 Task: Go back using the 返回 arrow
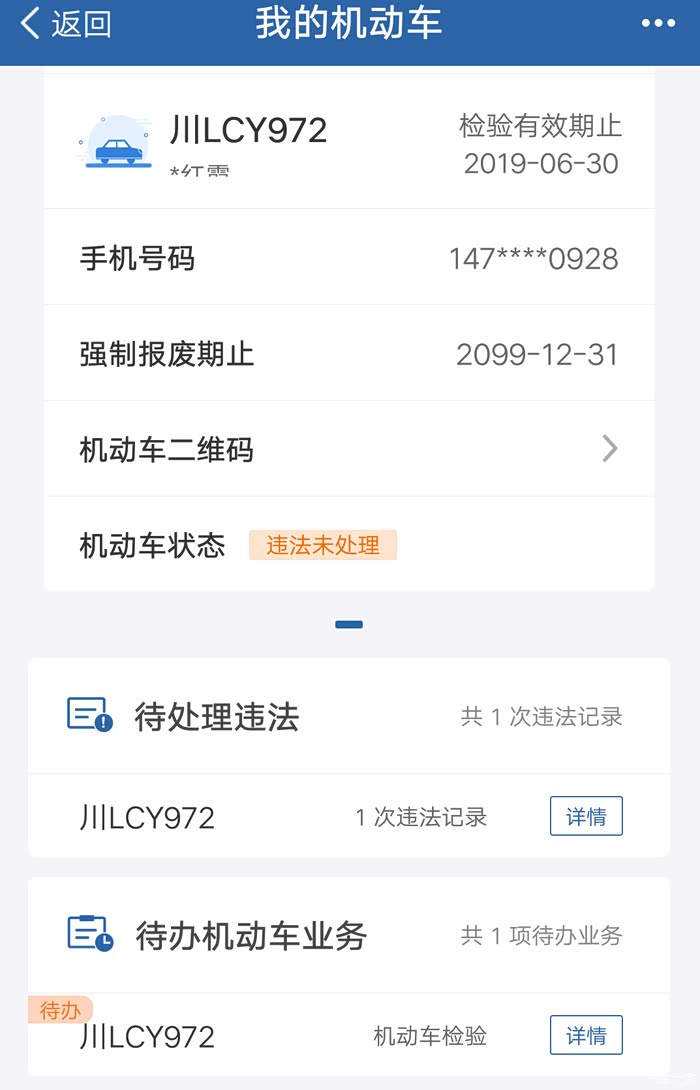click(x=64, y=24)
